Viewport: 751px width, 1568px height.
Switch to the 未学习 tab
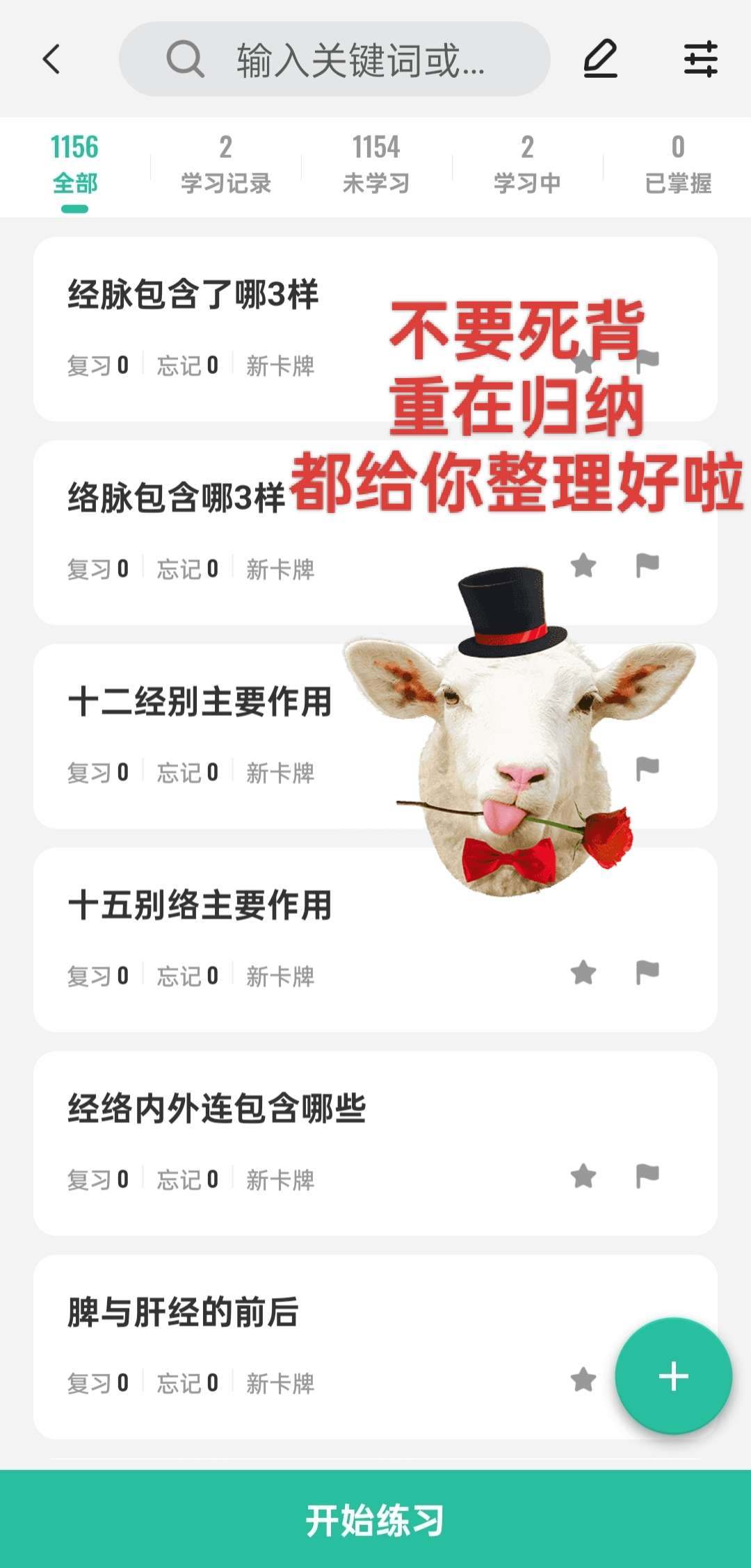click(x=376, y=165)
